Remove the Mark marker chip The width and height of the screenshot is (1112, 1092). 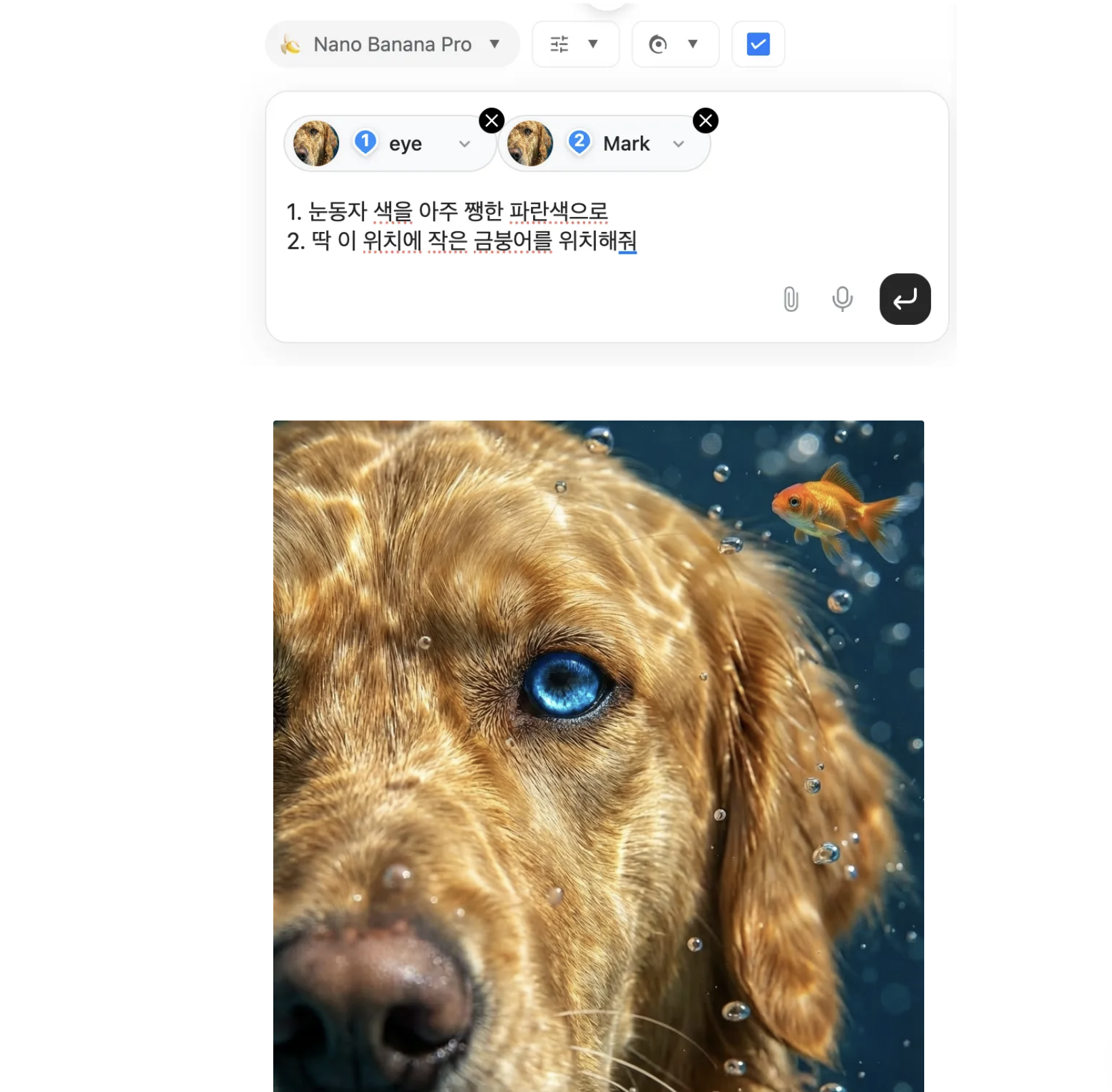[x=705, y=121]
